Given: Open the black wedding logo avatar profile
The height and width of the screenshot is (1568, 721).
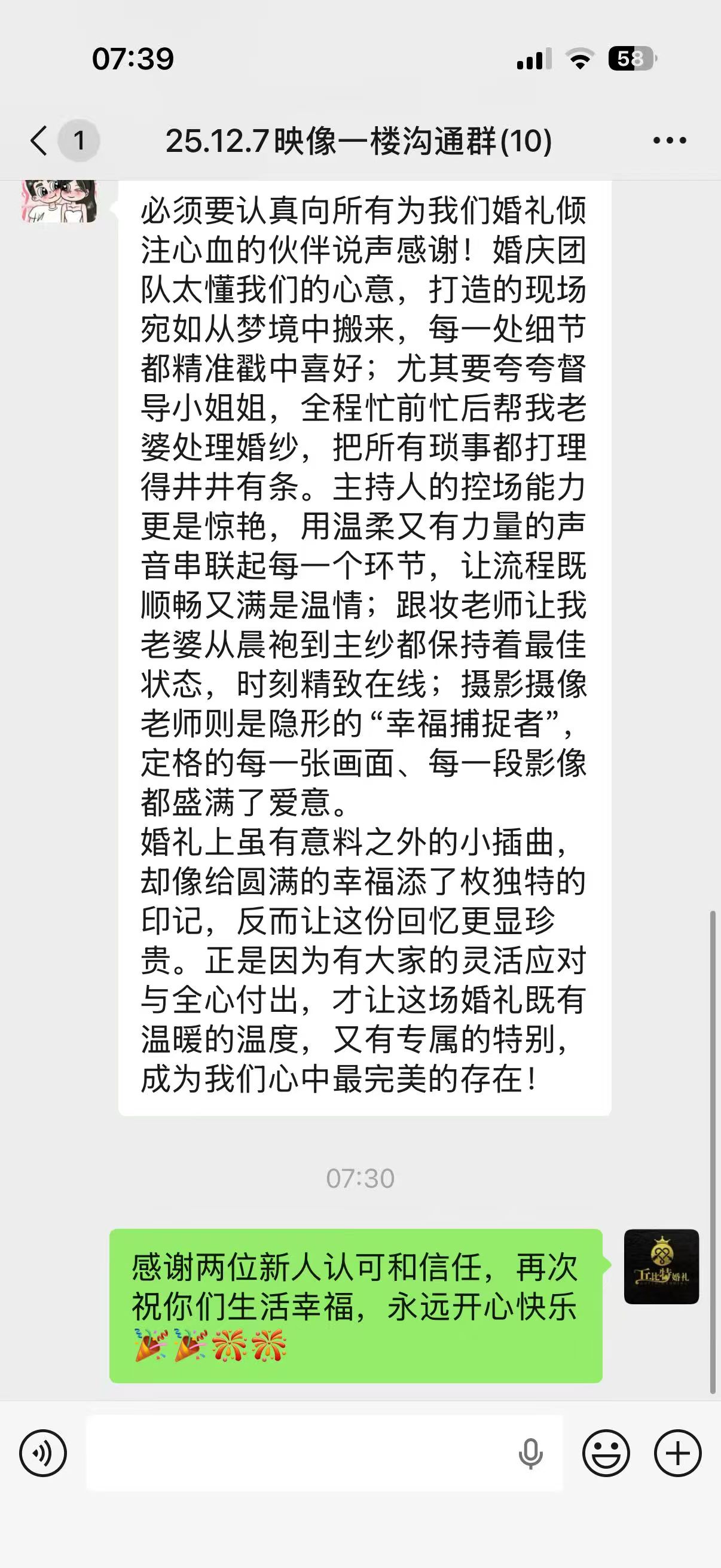Looking at the screenshot, I should point(661,1268).
